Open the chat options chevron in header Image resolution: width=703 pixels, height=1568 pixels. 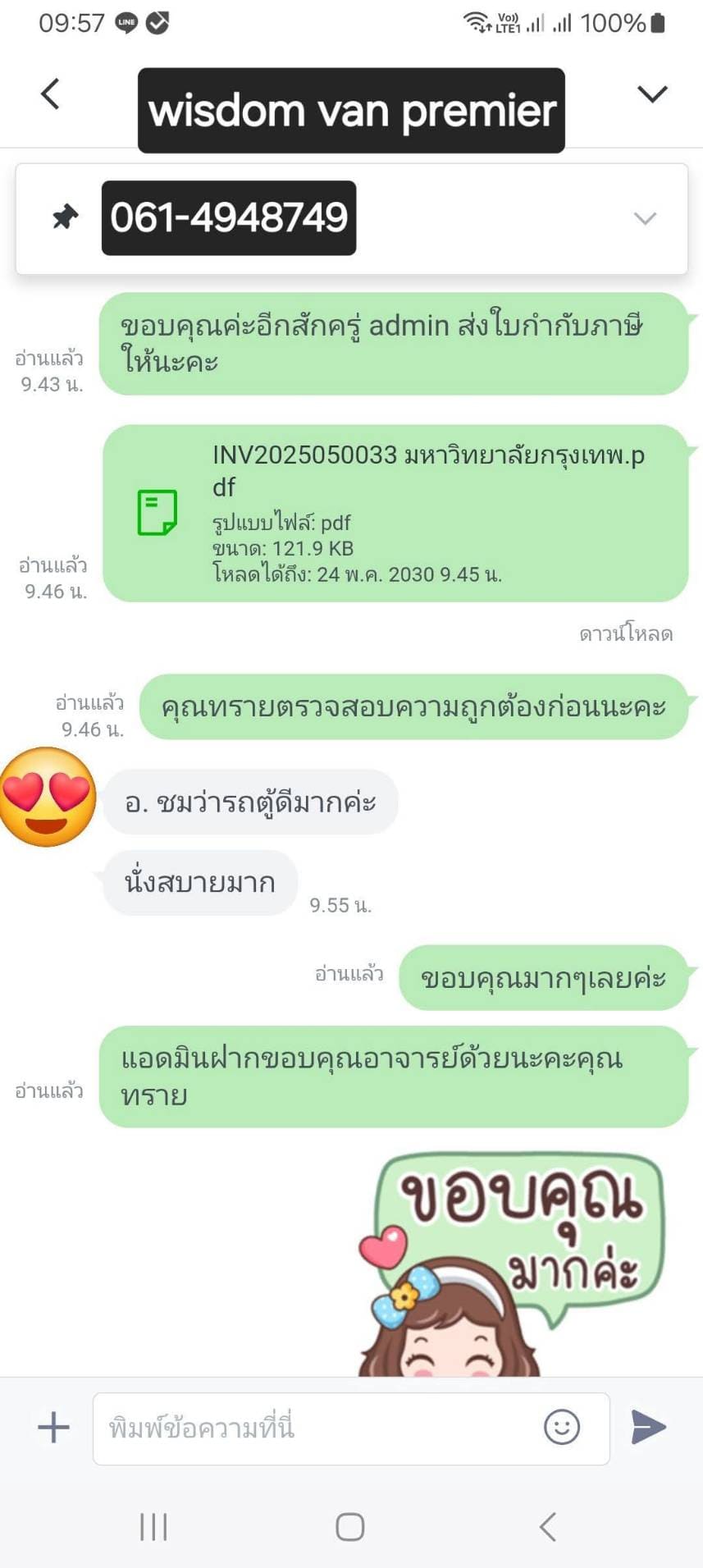(x=652, y=94)
